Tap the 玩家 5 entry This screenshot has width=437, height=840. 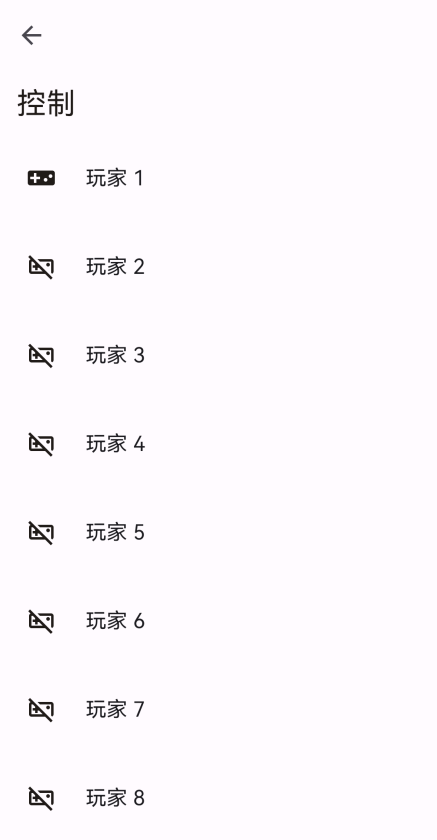(x=218, y=532)
